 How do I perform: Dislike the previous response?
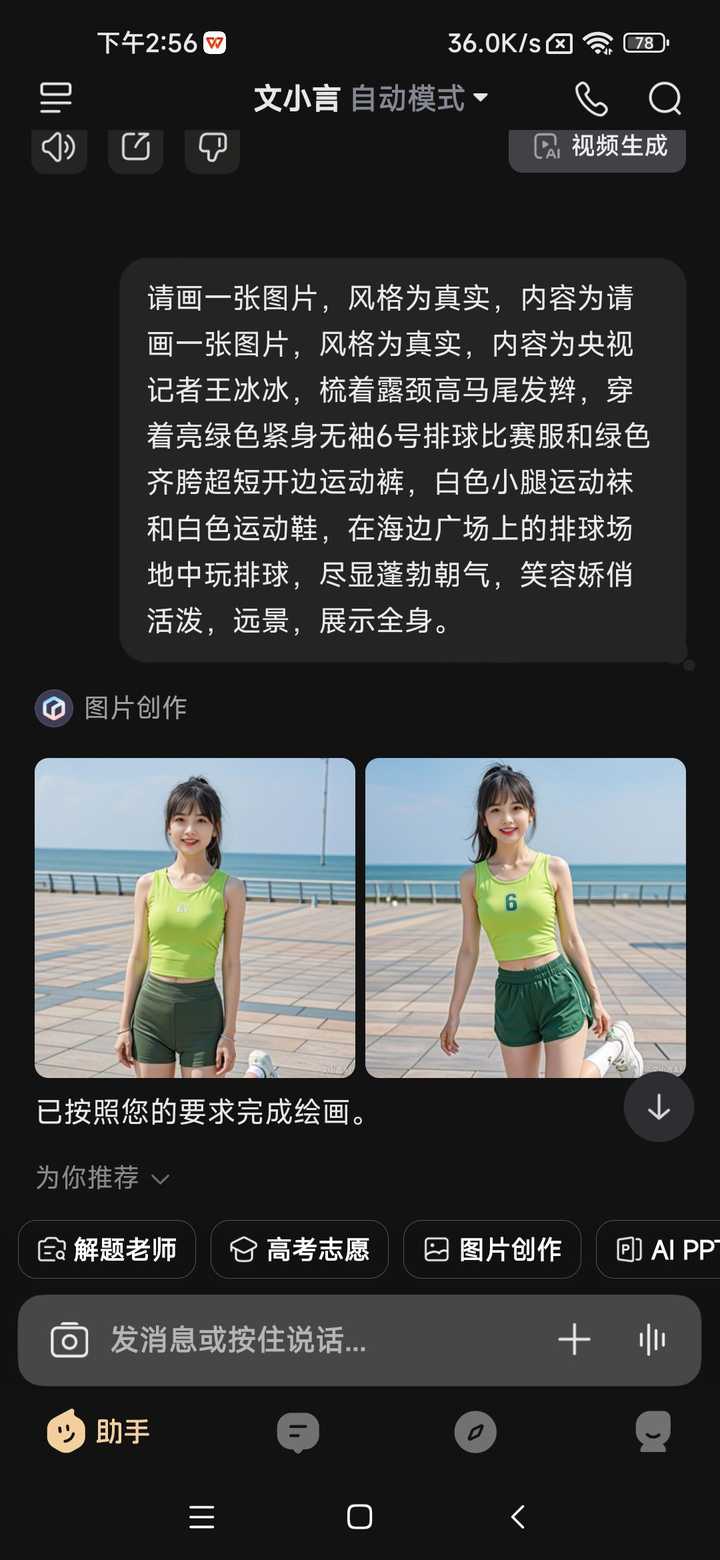click(x=212, y=148)
